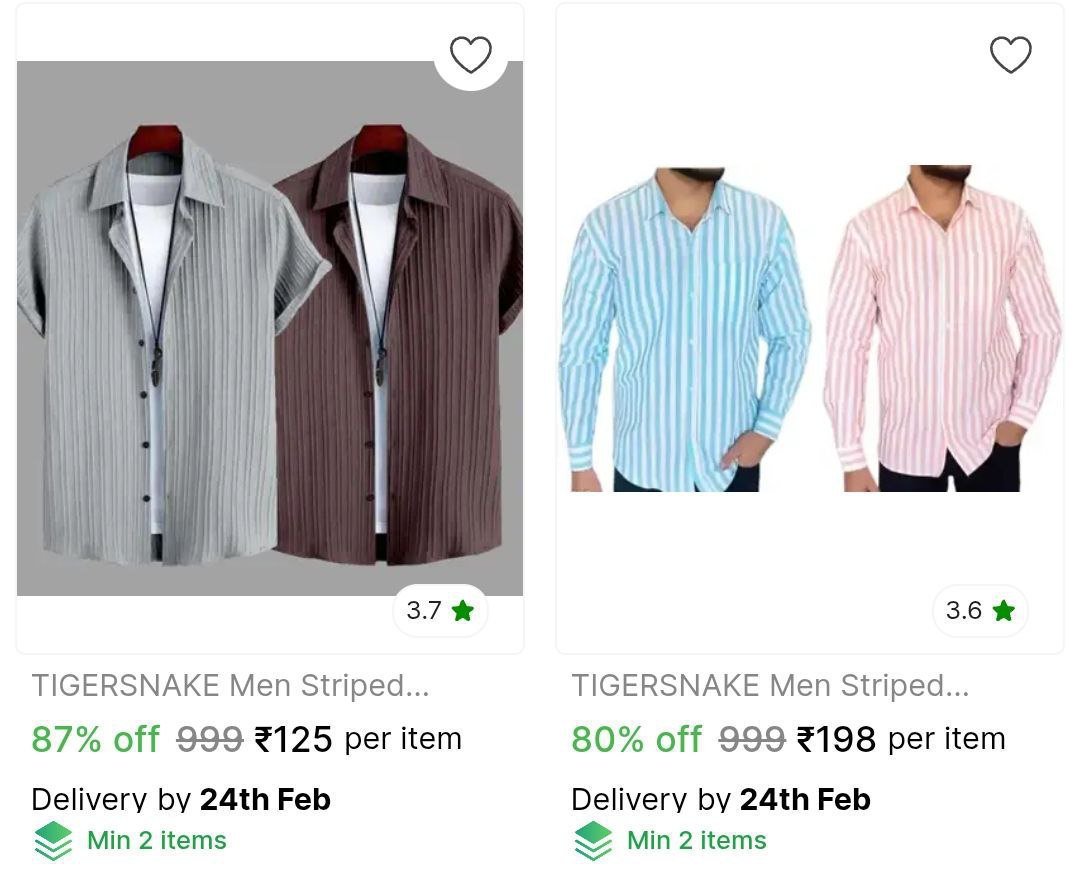Wishlist the blue and pink striped shirt

(1010, 55)
